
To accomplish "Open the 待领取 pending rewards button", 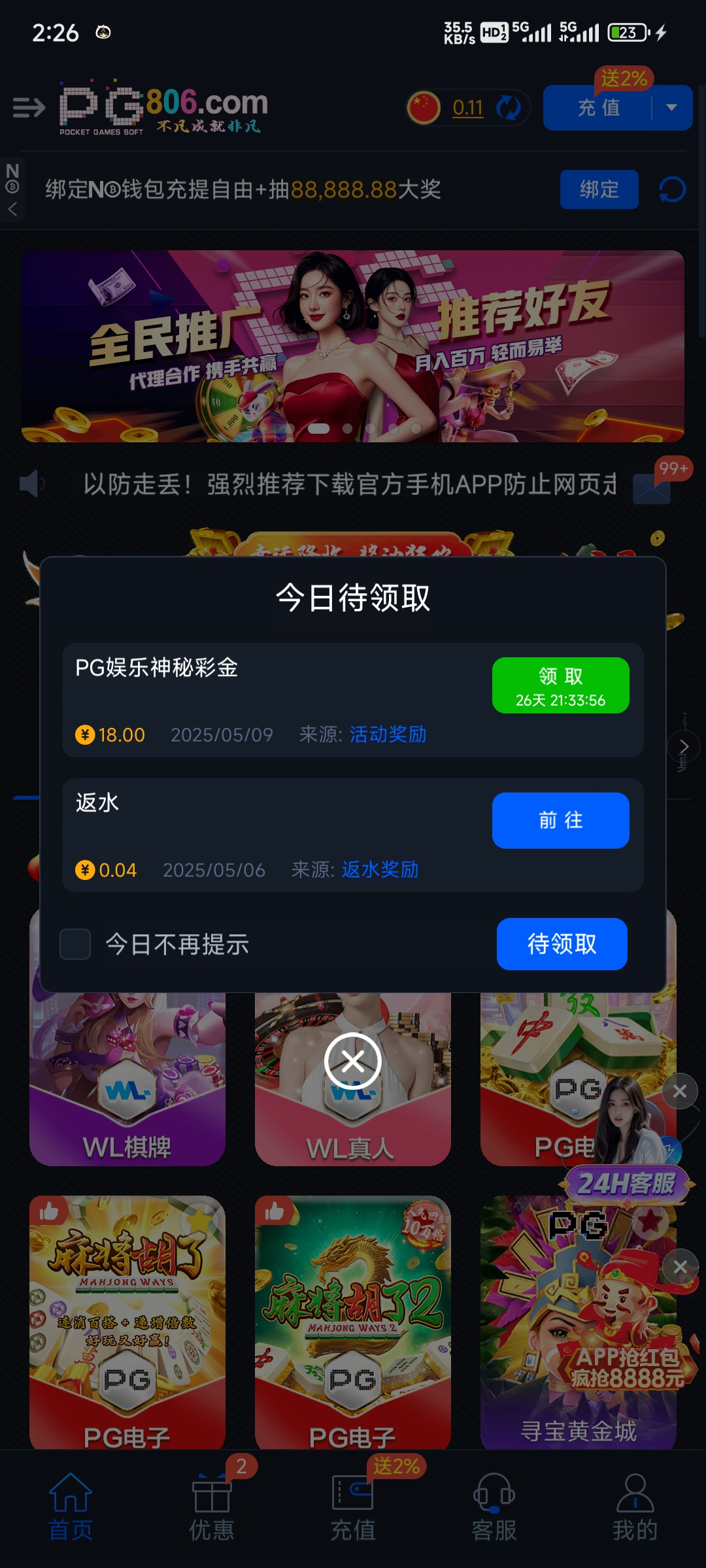I will pos(562,944).
